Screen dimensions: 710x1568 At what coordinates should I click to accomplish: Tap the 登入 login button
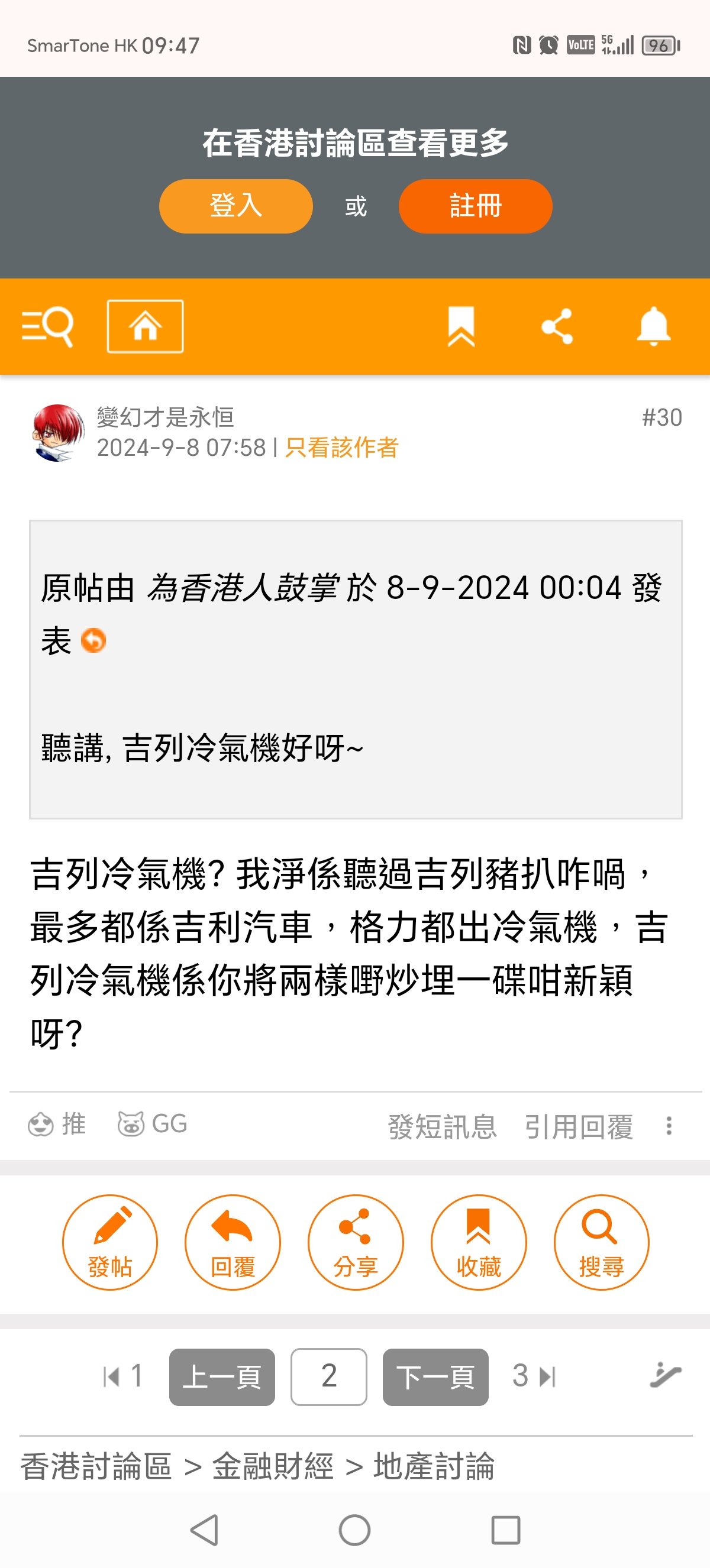tap(235, 206)
